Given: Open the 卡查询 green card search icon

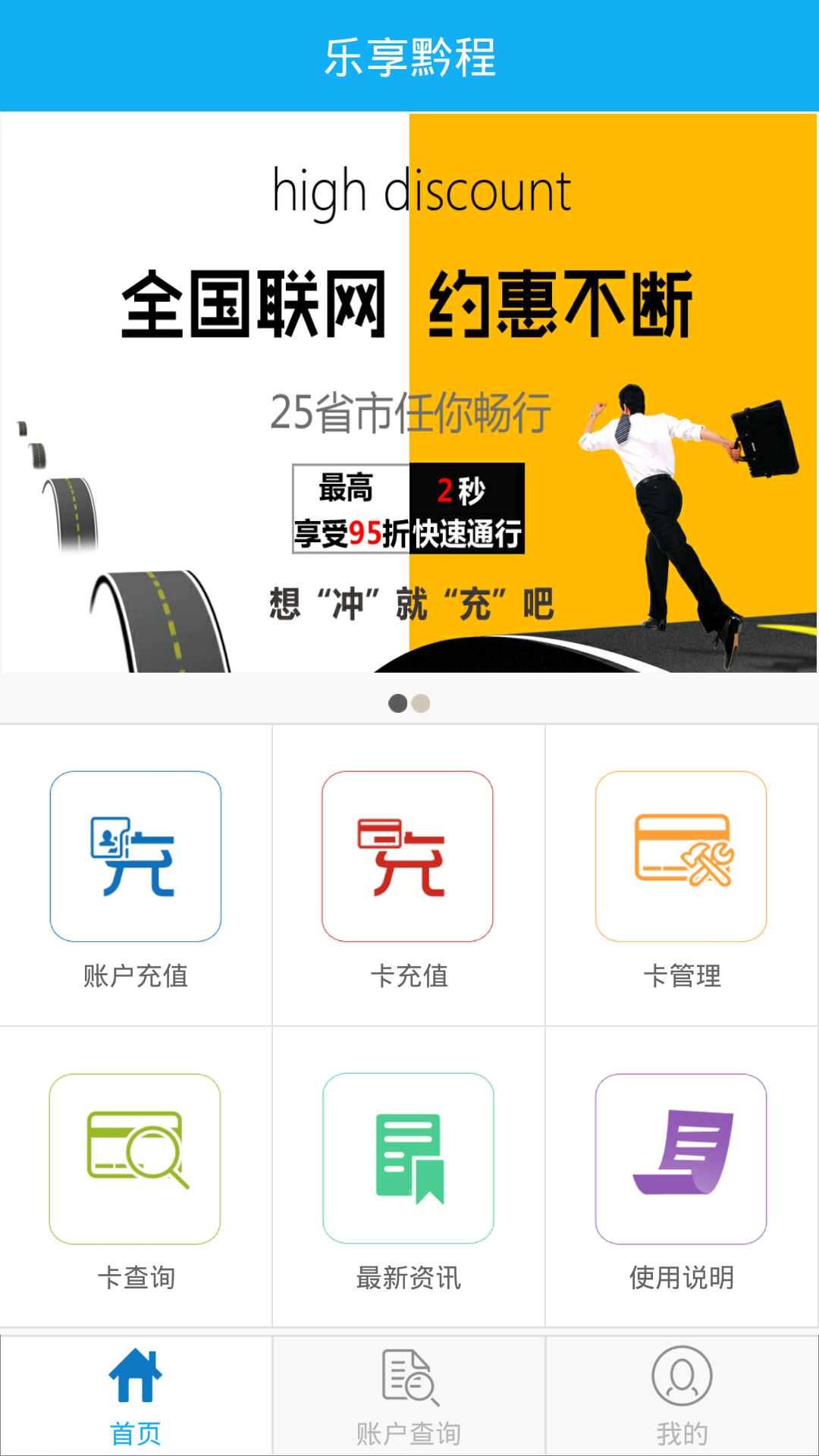Looking at the screenshot, I should 135,1156.
